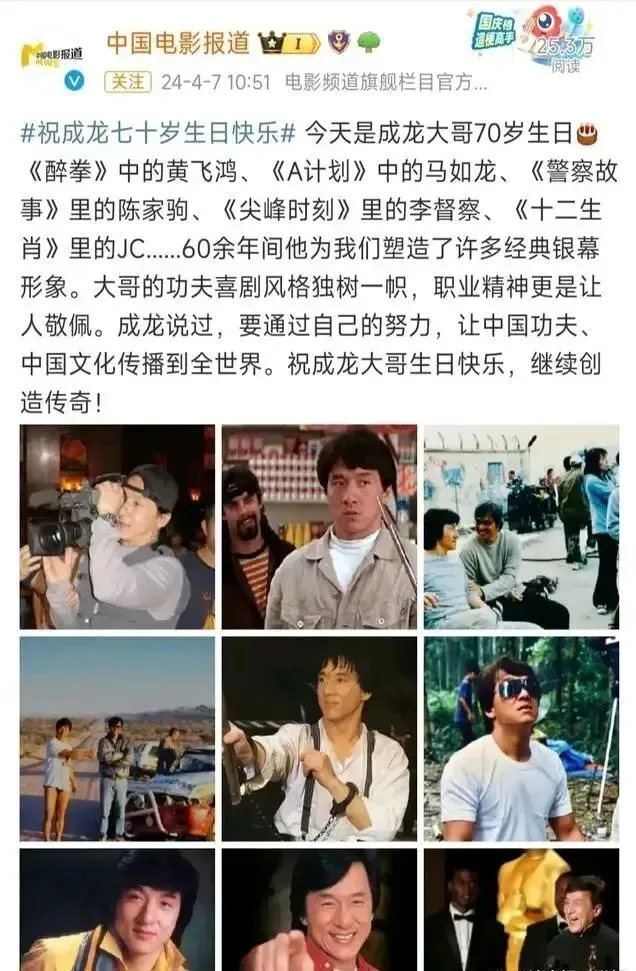
Task: View the photo of the man in a grey jacket
Action: coord(319,527)
